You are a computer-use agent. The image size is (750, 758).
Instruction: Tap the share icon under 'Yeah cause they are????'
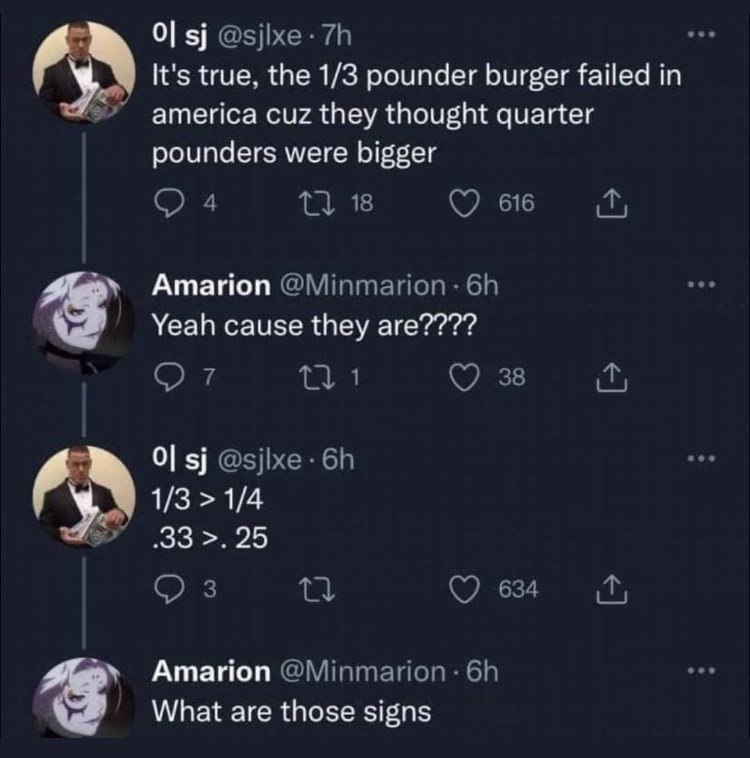614,375
